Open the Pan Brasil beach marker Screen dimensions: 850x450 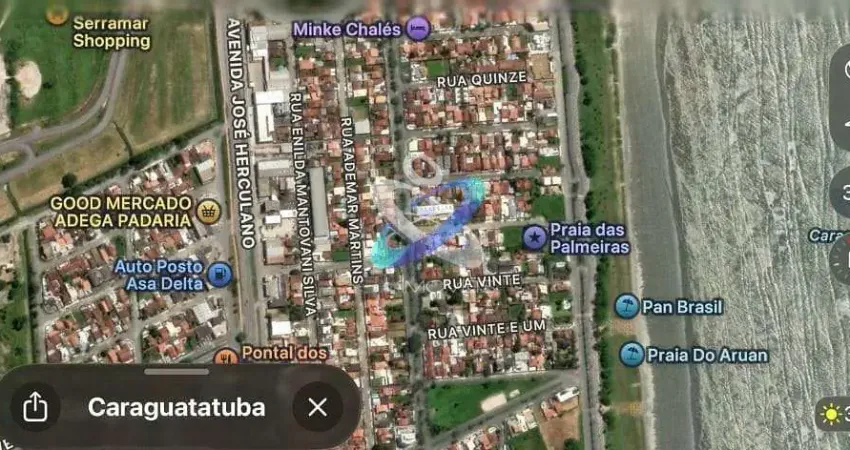[x=627, y=306]
